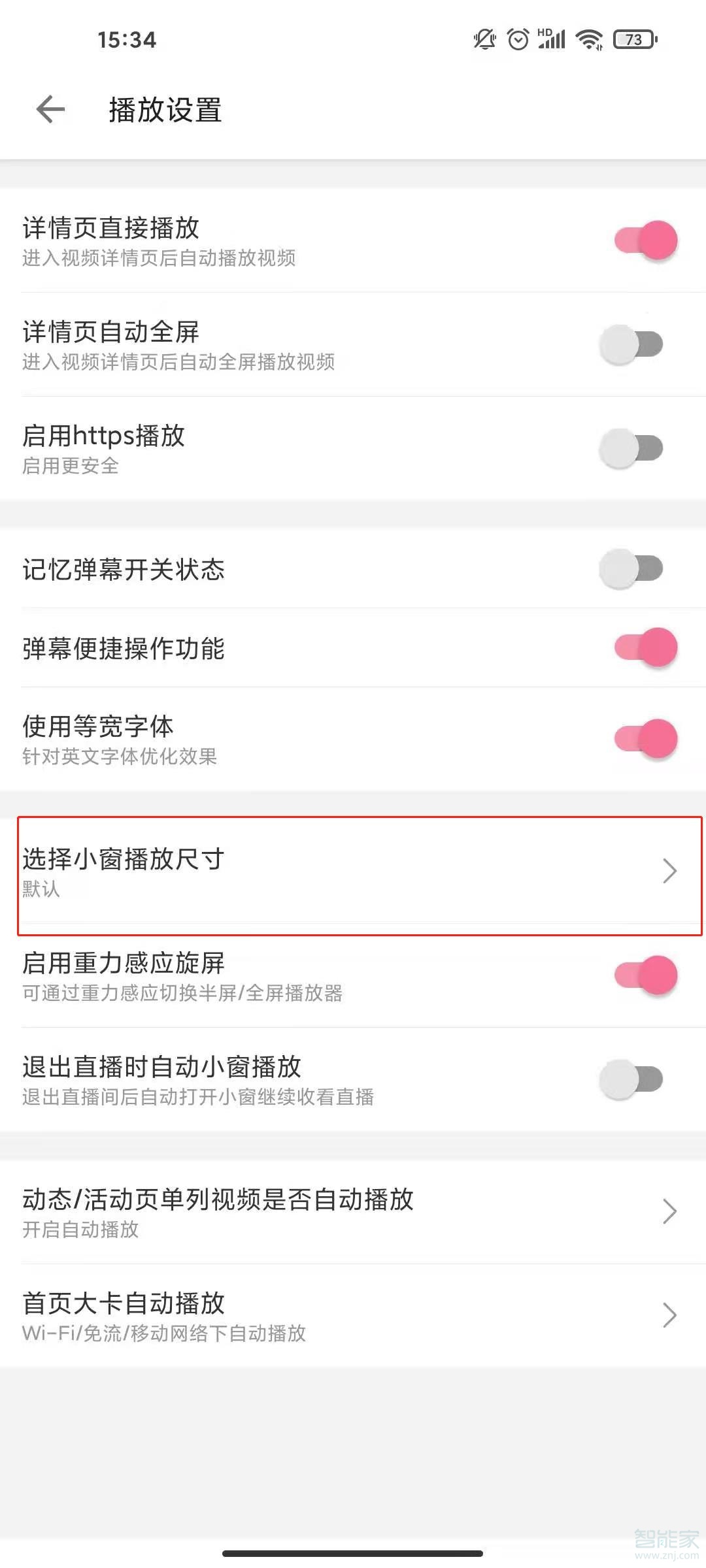Expand 动态/活动页单列视频是否自动播放 settings
706x1568 pixels.
(x=353, y=1213)
